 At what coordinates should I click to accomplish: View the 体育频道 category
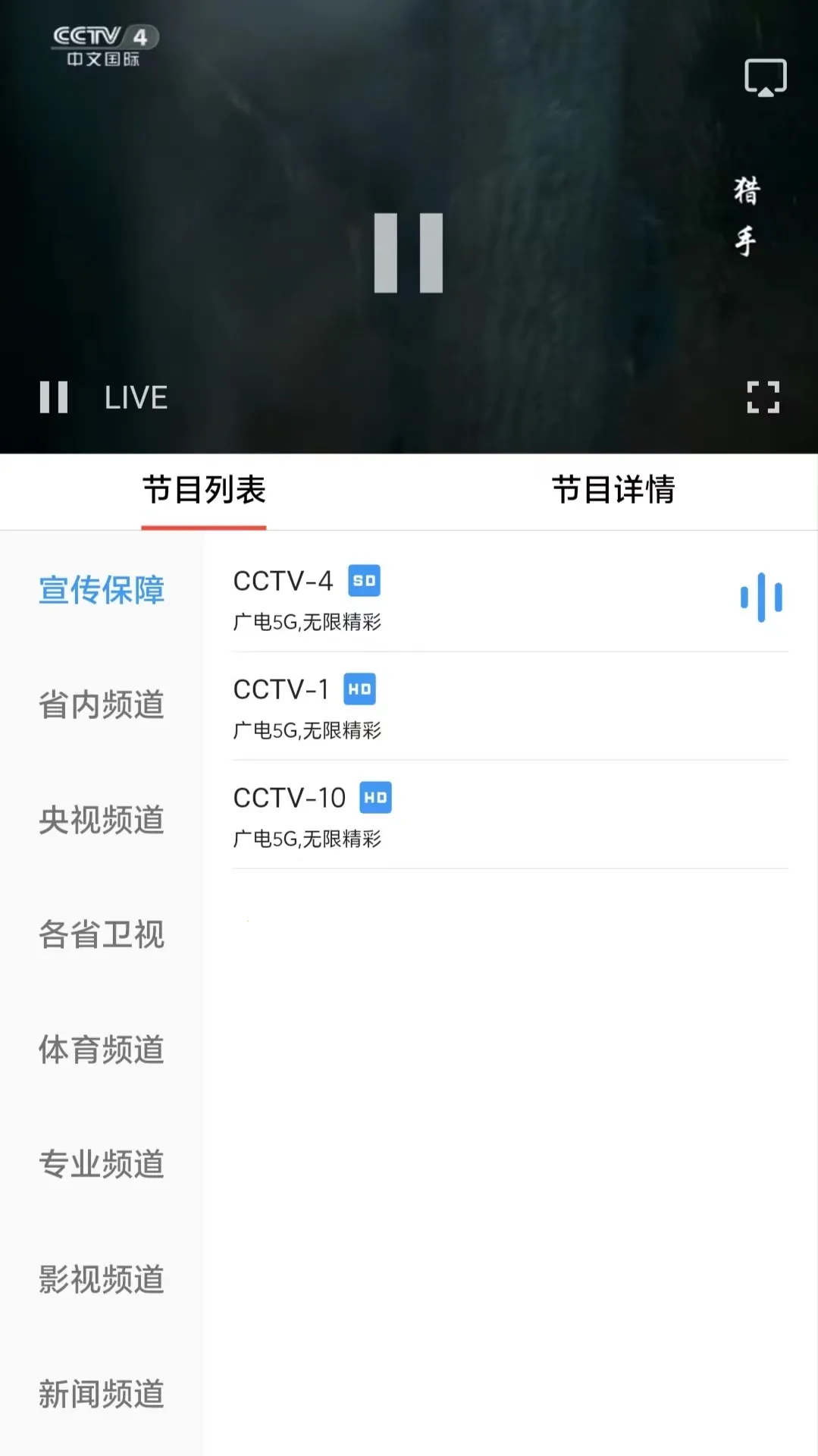coord(102,1050)
